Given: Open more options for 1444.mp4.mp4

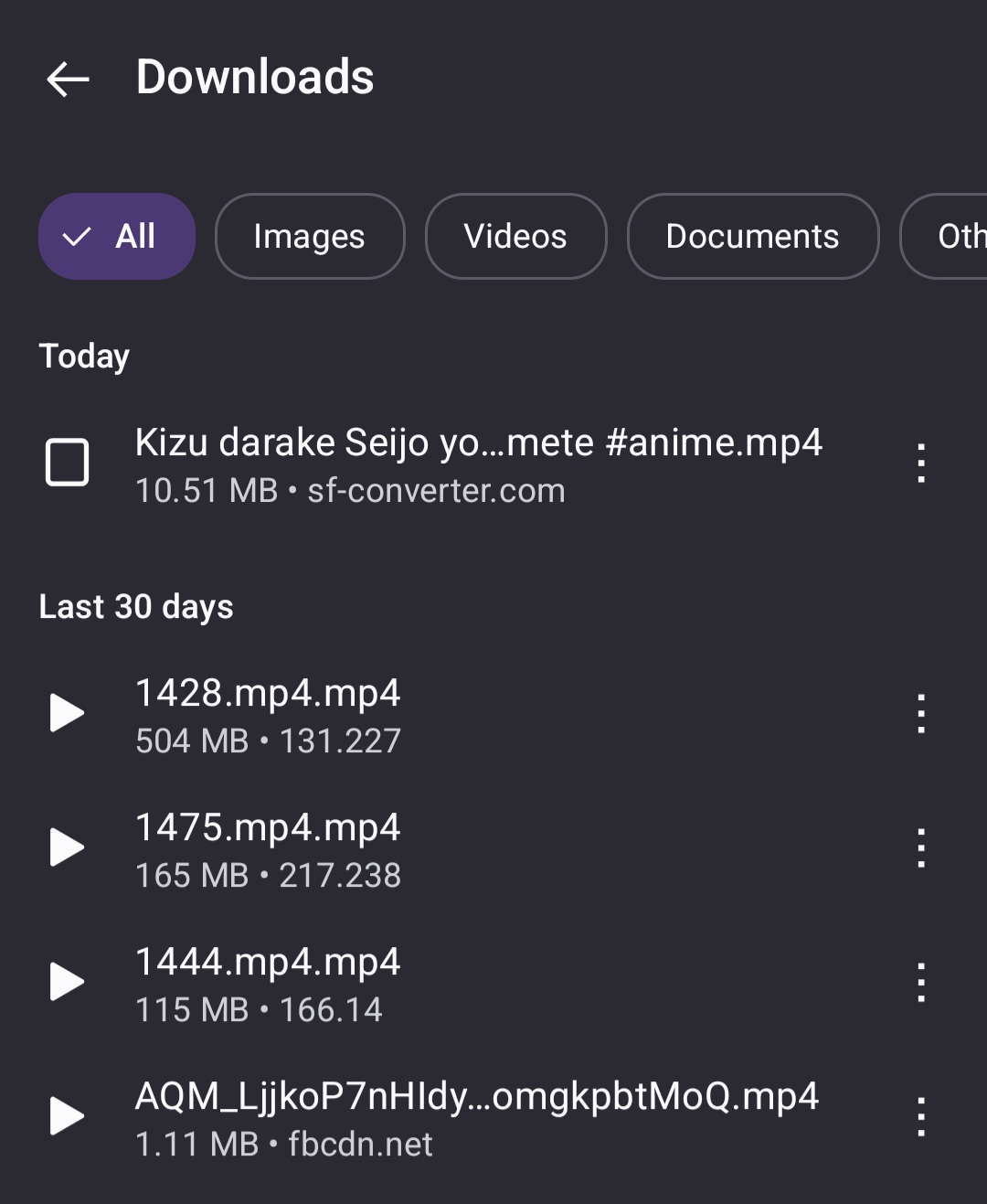Looking at the screenshot, I should 920,982.
